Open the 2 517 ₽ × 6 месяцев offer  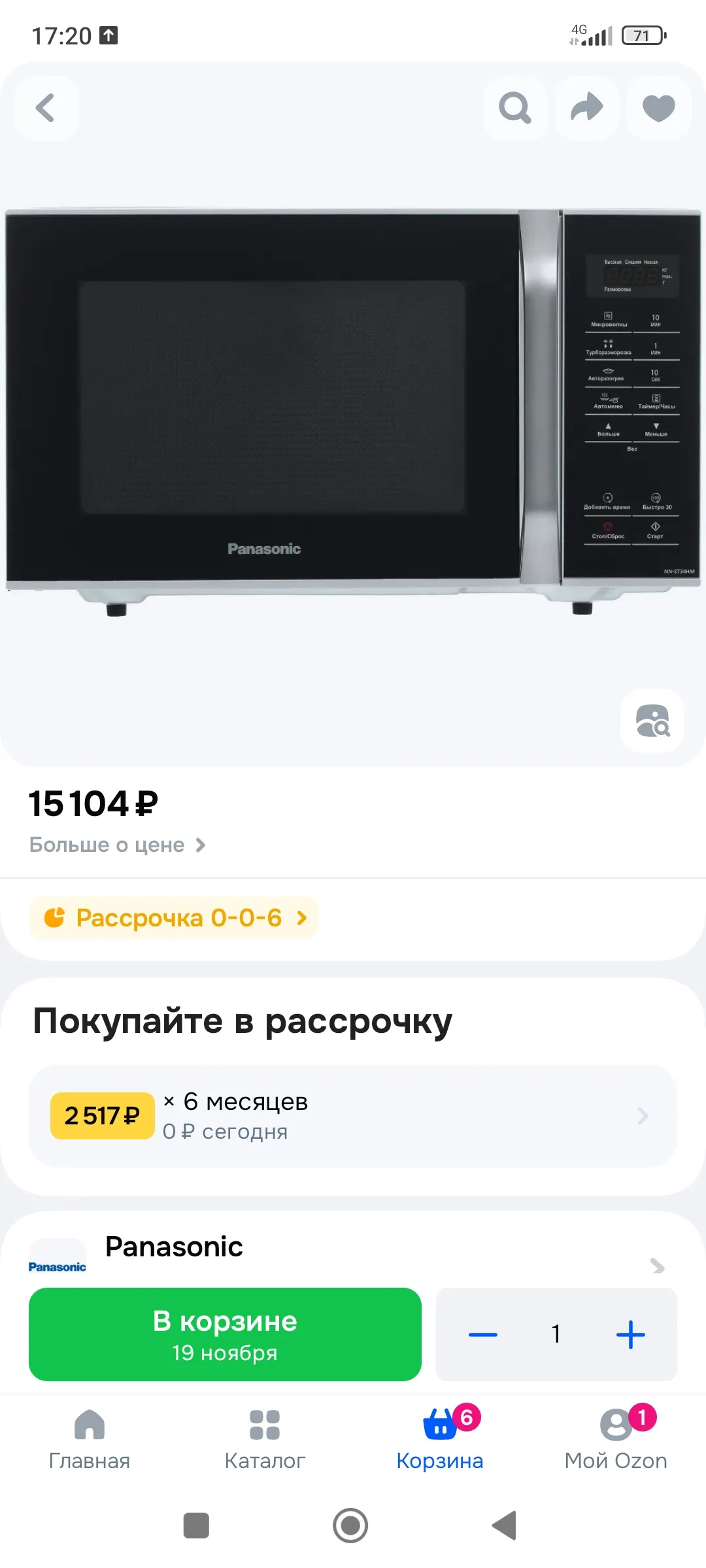tap(353, 1116)
